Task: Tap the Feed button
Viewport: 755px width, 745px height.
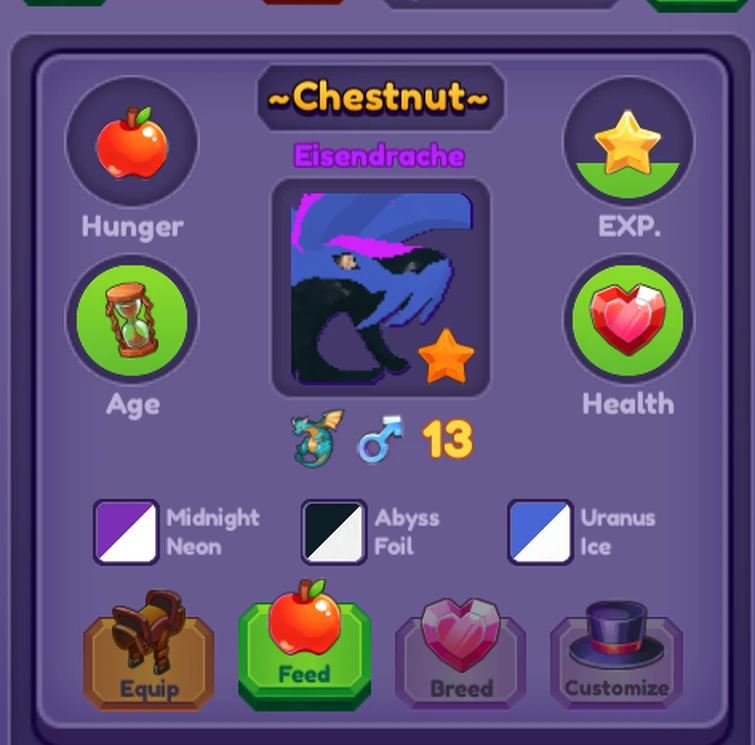Action: pos(304,650)
